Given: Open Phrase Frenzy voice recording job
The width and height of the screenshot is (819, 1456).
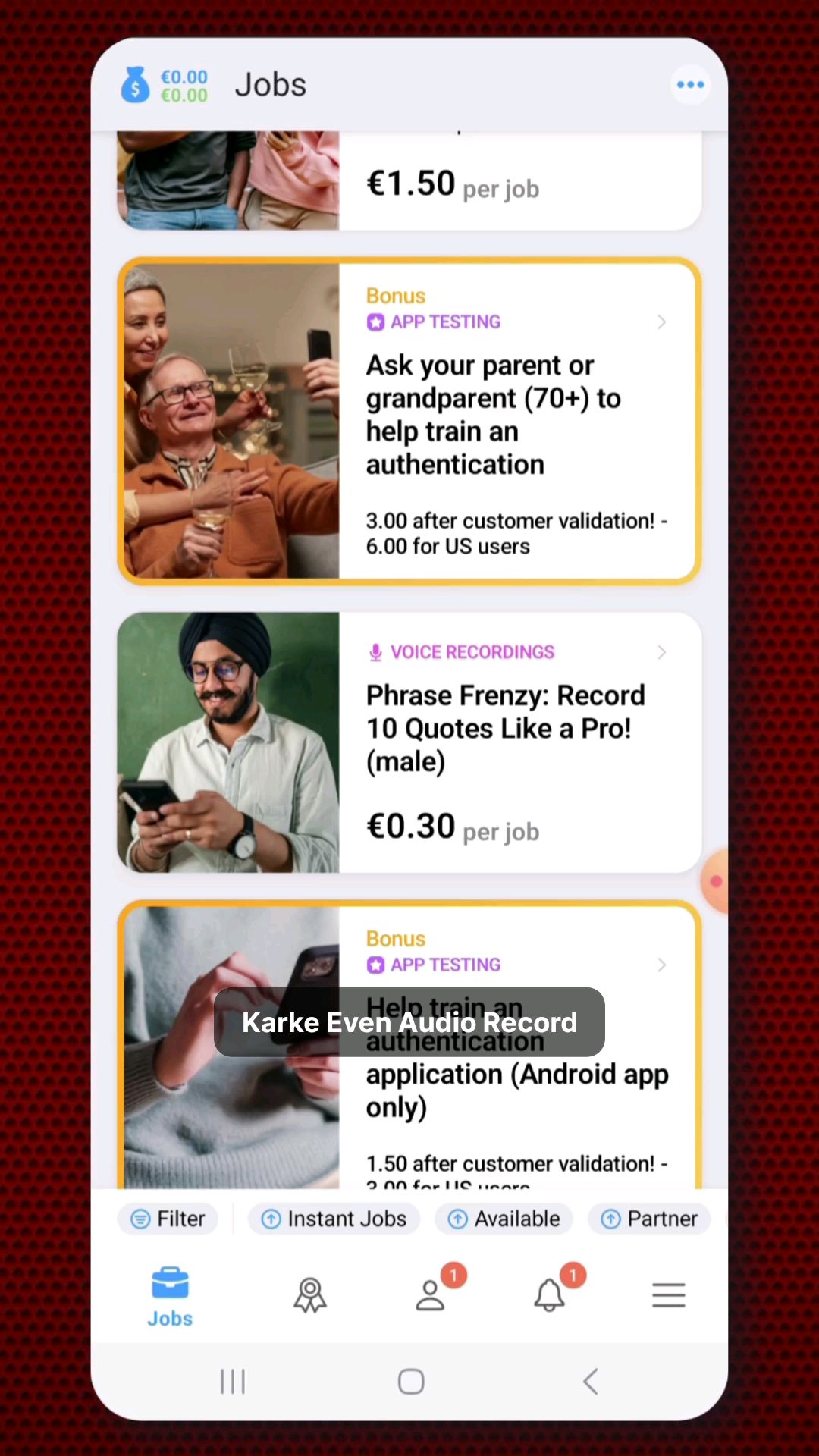Looking at the screenshot, I should (409, 742).
